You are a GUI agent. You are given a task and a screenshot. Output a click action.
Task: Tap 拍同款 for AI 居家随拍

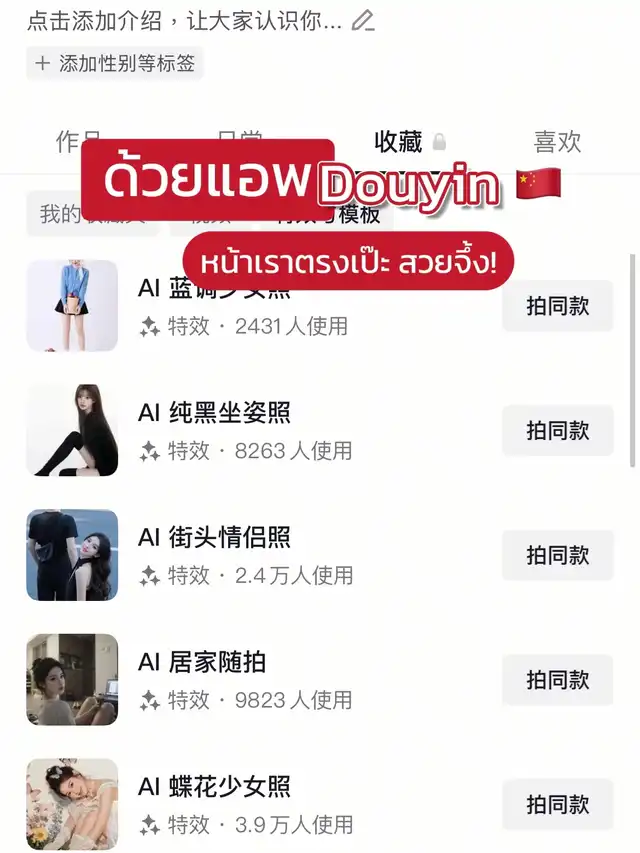tap(557, 680)
